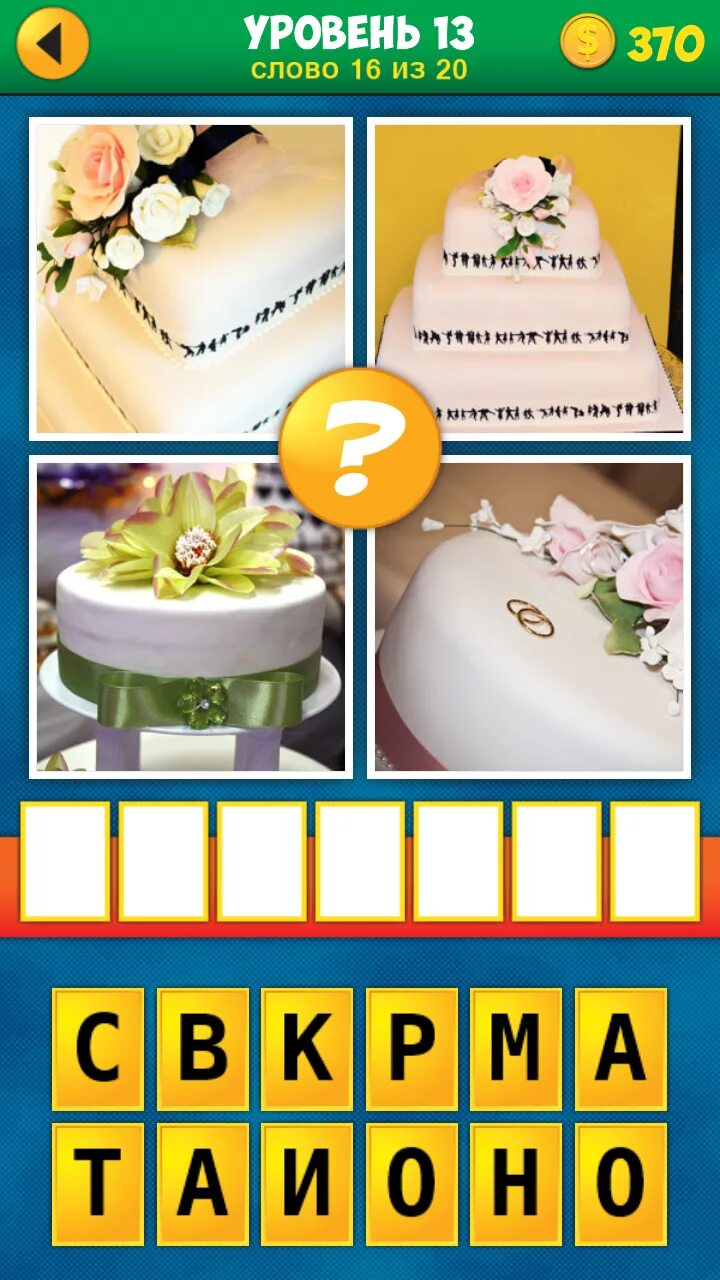
Task: Tap the letter tile Р
Action: (412, 1049)
